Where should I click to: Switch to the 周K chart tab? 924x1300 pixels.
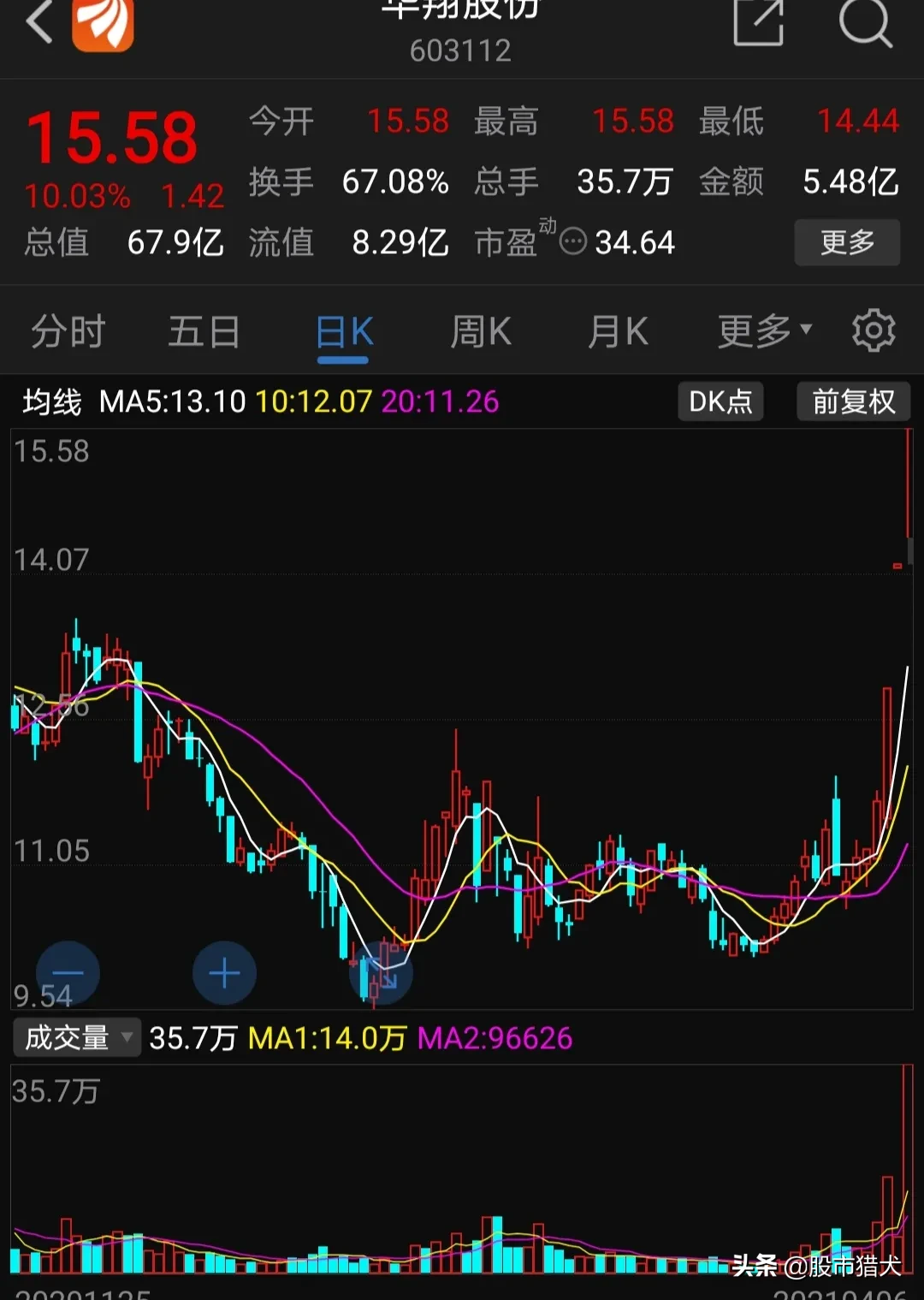(481, 332)
